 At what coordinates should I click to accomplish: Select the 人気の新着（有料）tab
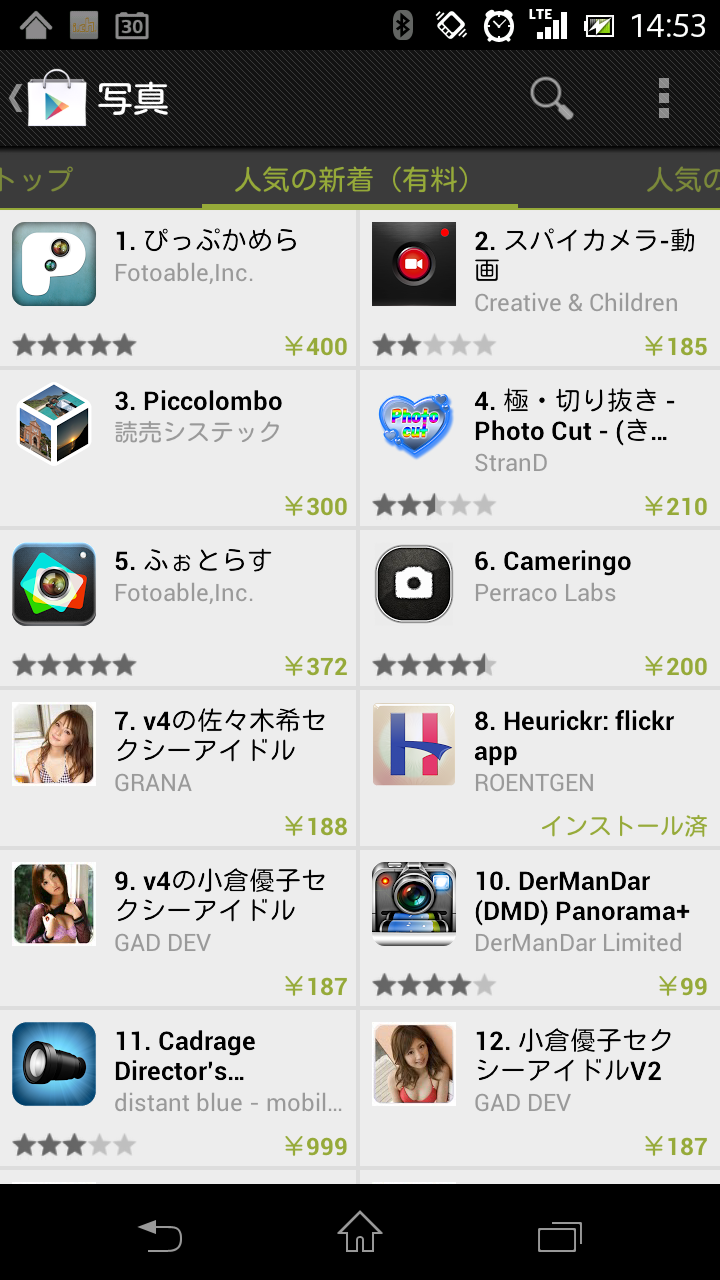coord(359,180)
